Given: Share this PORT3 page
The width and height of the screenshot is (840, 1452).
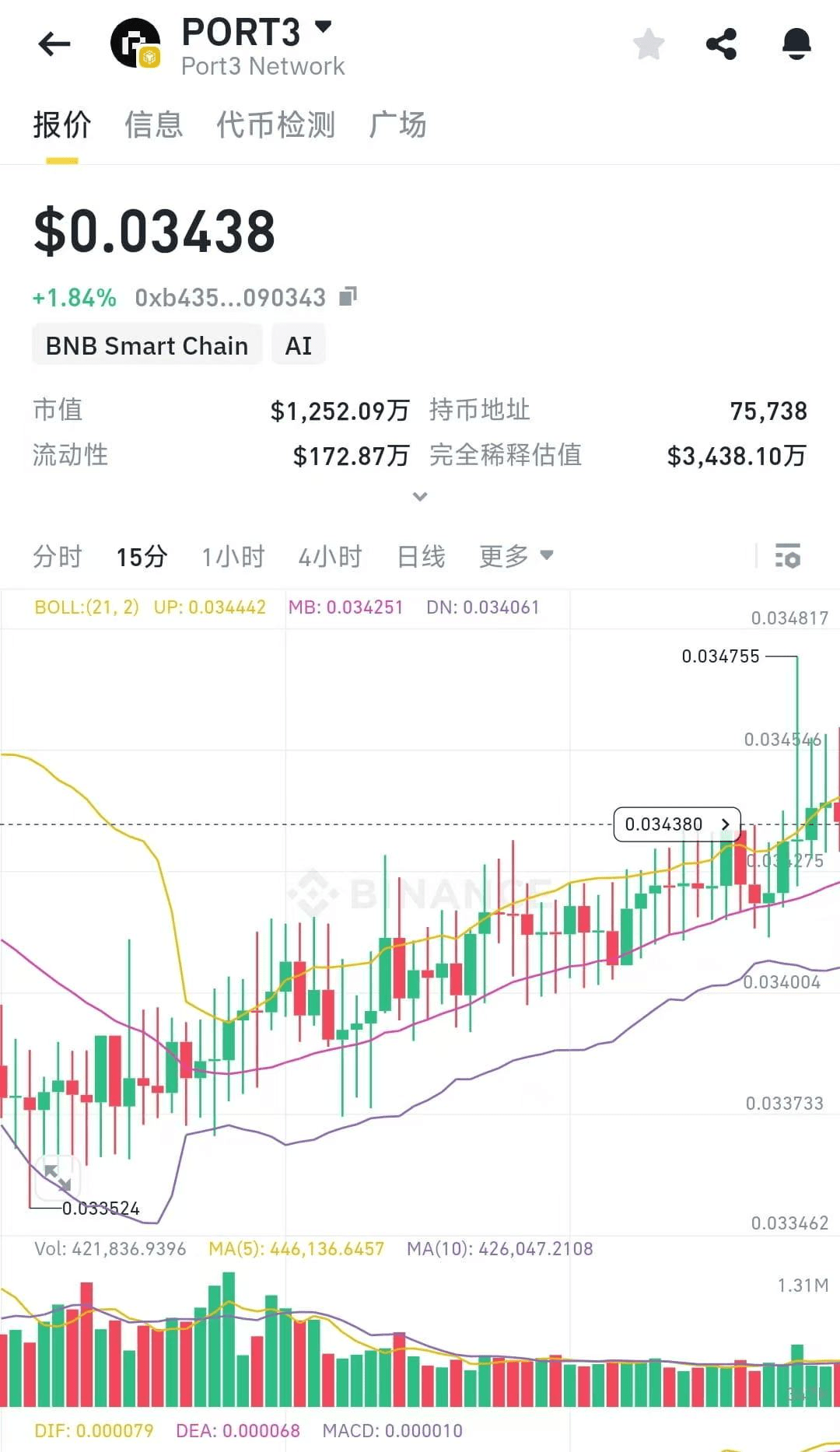Looking at the screenshot, I should point(721,44).
